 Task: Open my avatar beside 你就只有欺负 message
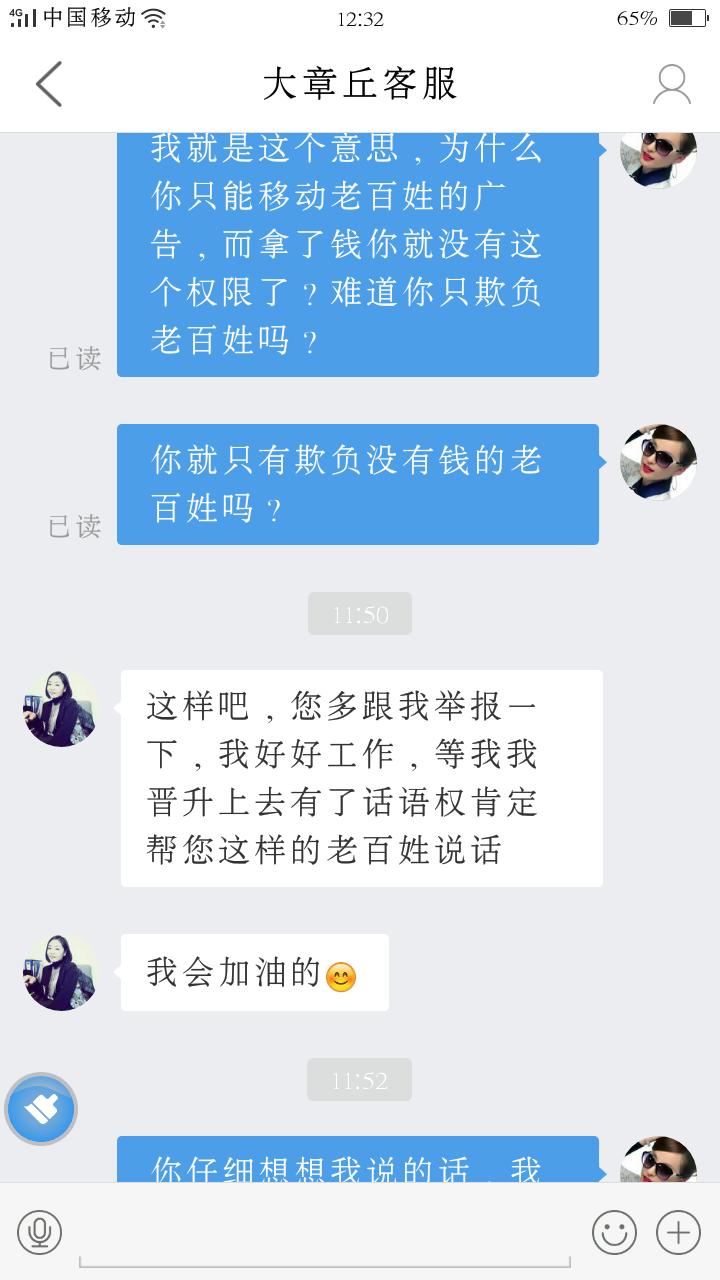click(658, 462)
